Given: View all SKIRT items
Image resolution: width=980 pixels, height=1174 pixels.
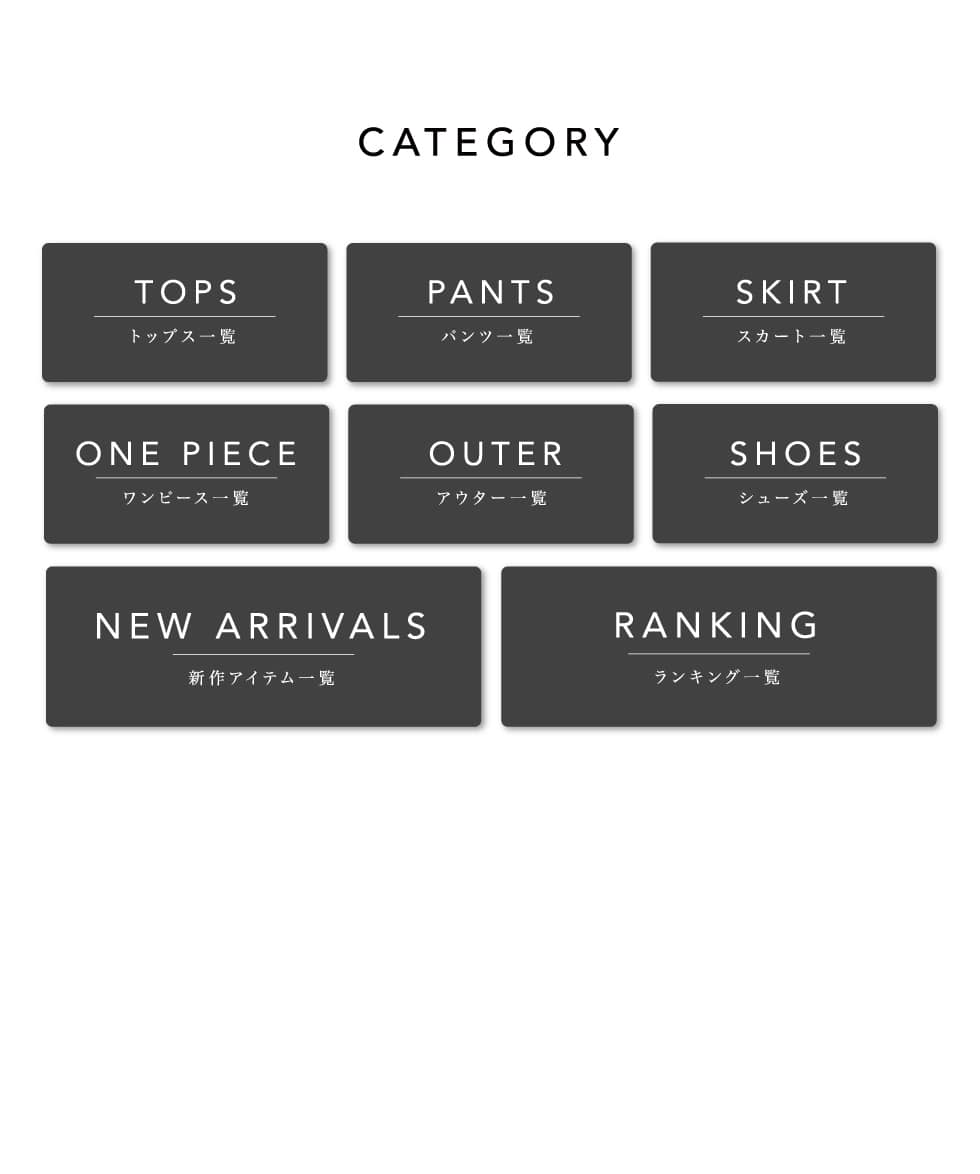Looking at the screenshot, I should pos(793,312).
